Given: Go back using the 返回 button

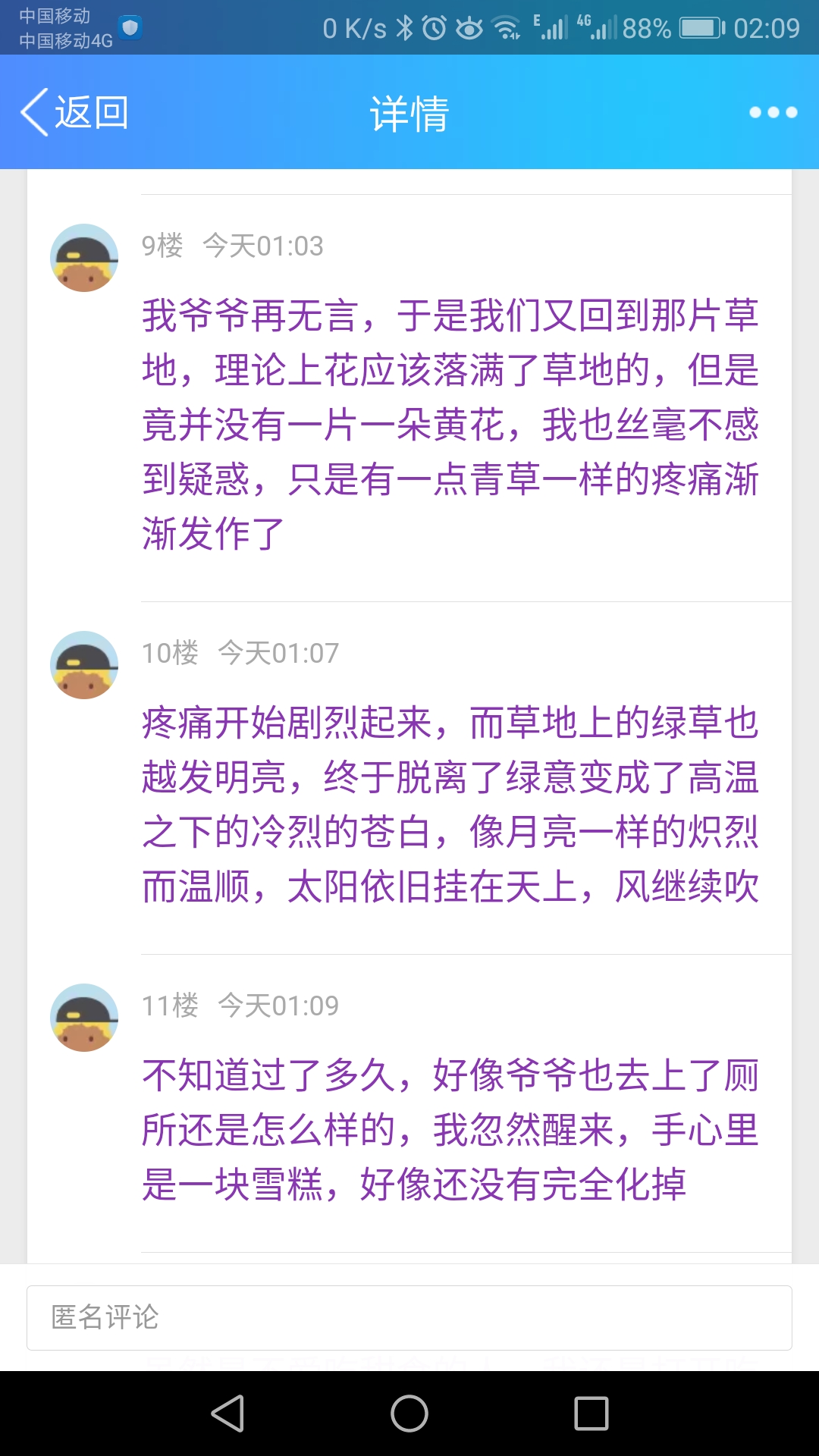Looking at the screenshot, I should pyautogui.click(x=74, y=112).
